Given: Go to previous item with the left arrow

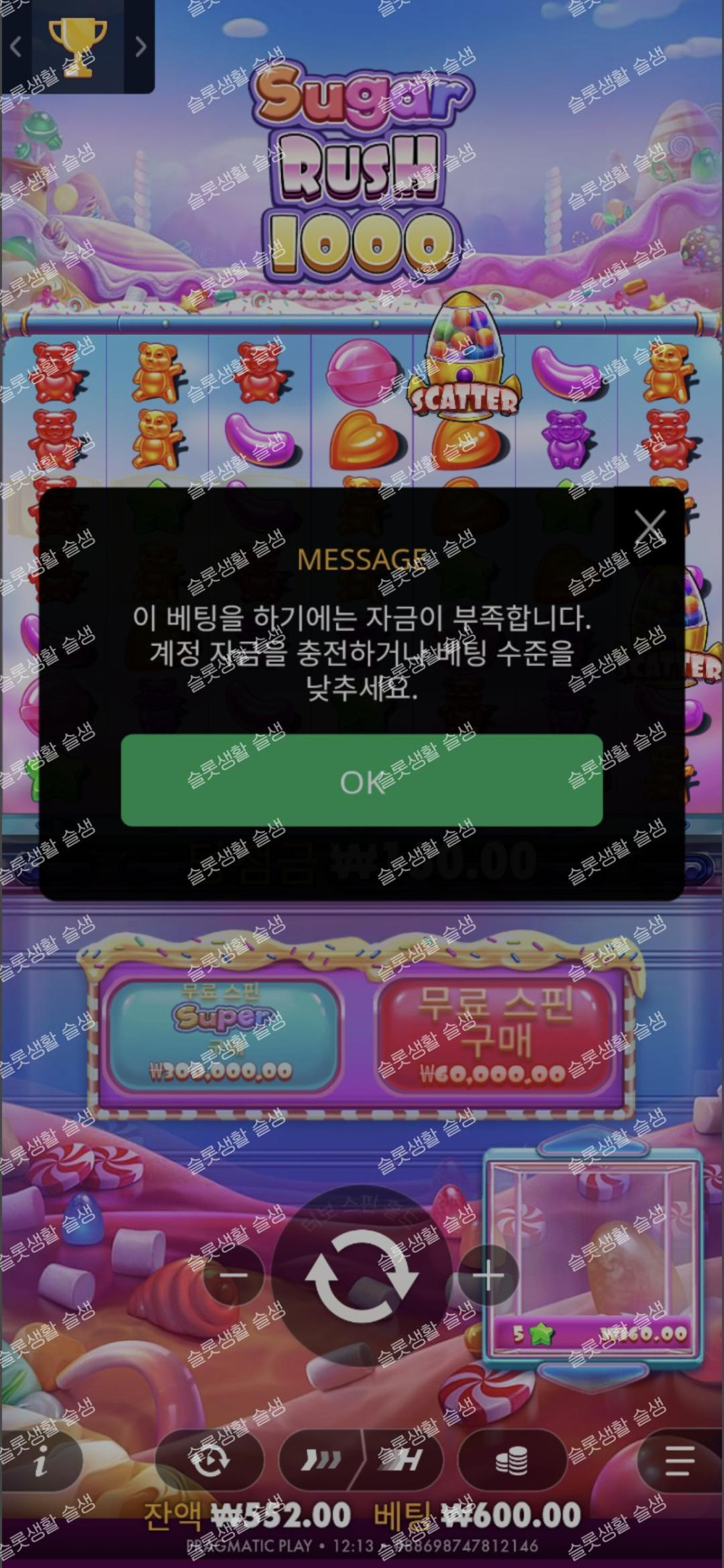Looking at the screenshot, I should coord(16,46).
